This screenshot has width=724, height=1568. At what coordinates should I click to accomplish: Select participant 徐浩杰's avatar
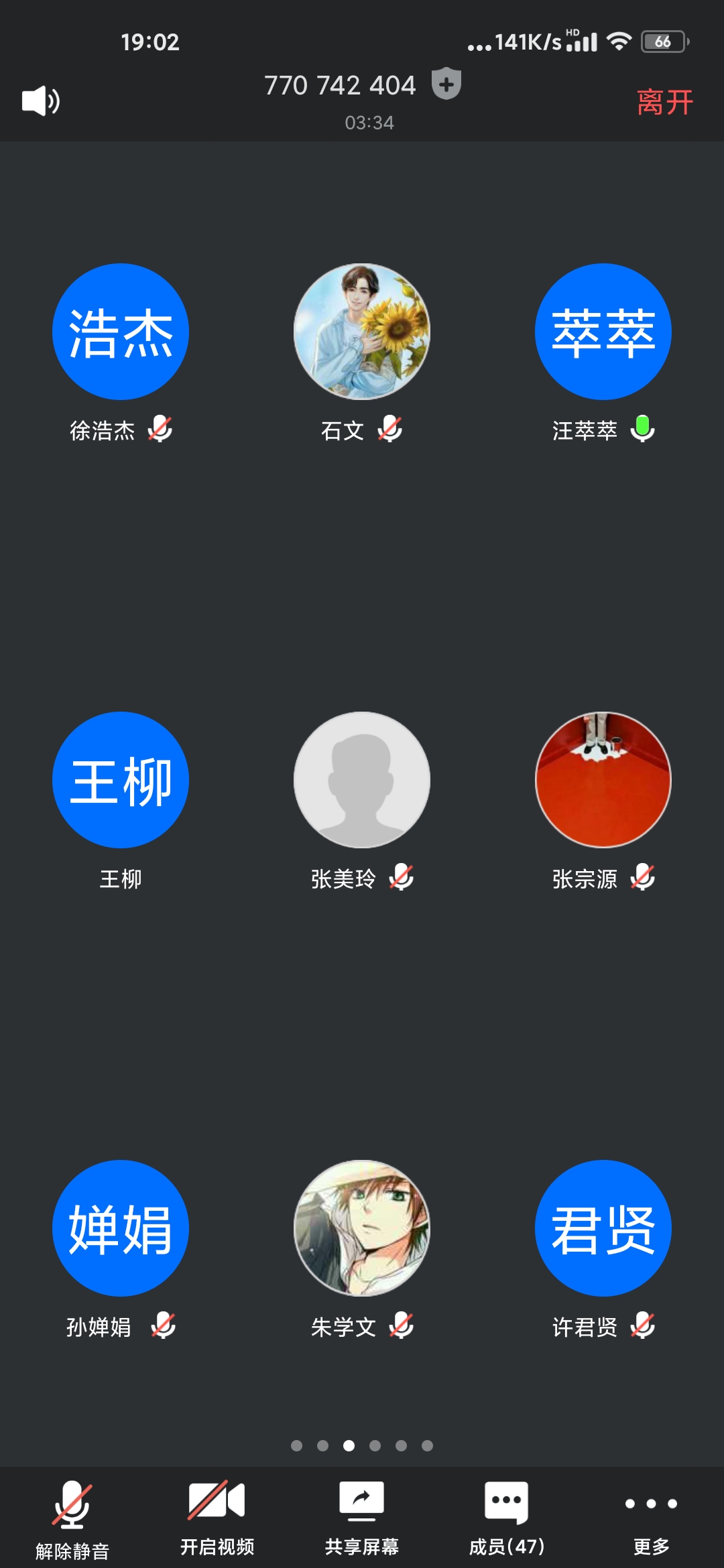(x=121, y=332)
